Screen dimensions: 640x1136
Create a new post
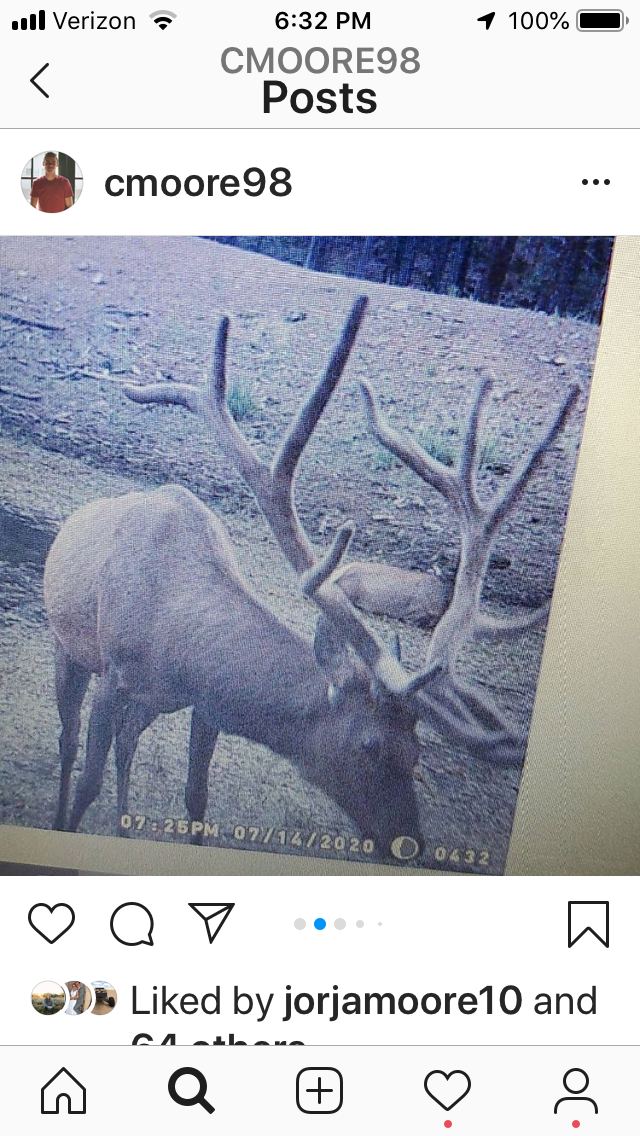320,1090
